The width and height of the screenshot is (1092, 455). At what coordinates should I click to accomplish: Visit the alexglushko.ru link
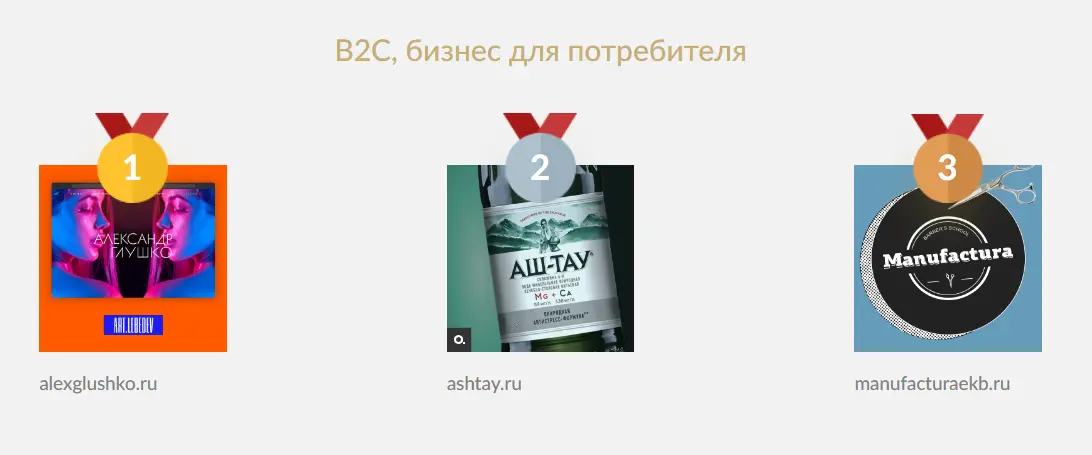(98, 383)
